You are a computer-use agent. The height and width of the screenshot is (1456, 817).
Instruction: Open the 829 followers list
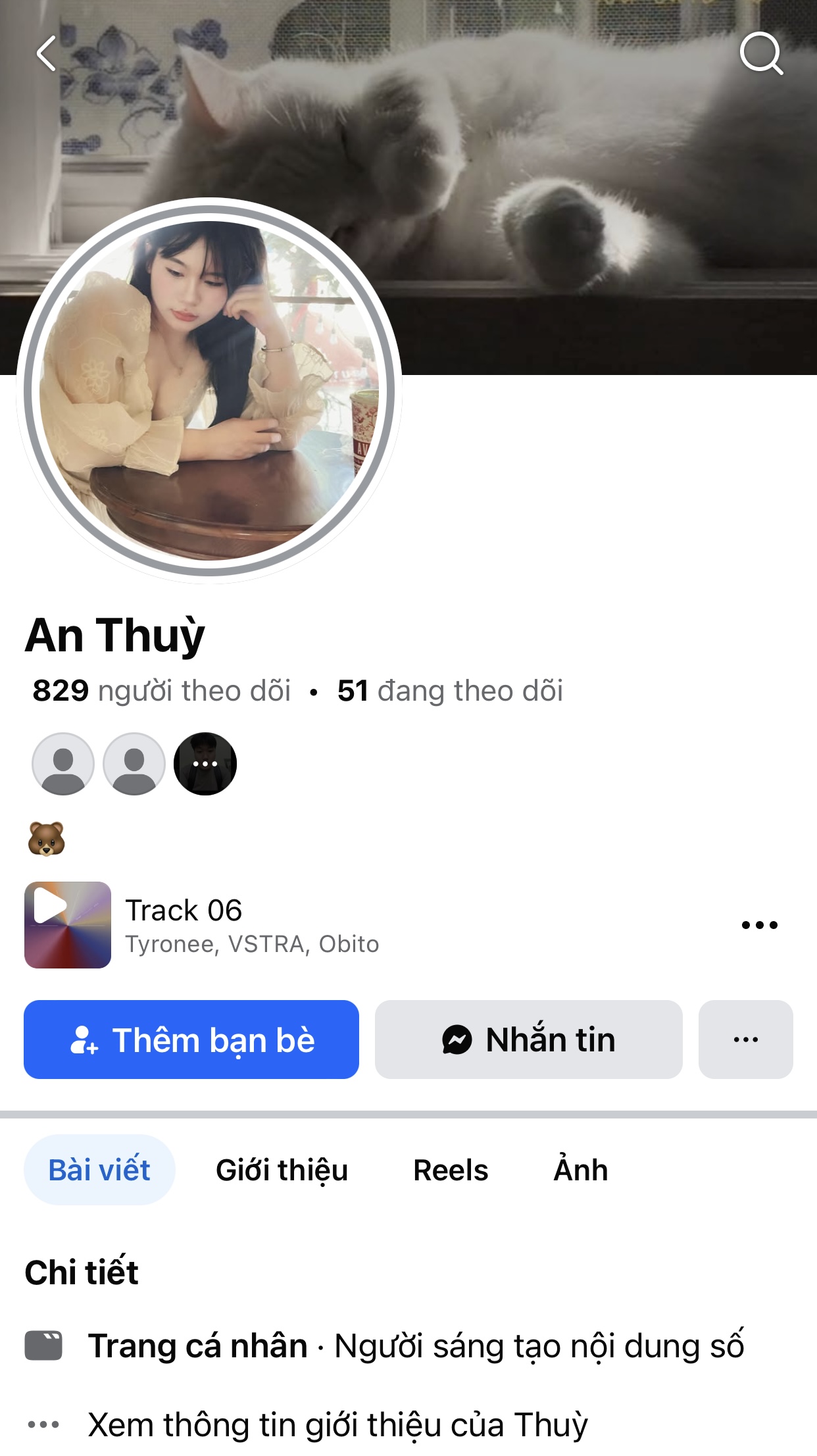tap(161, 691)
